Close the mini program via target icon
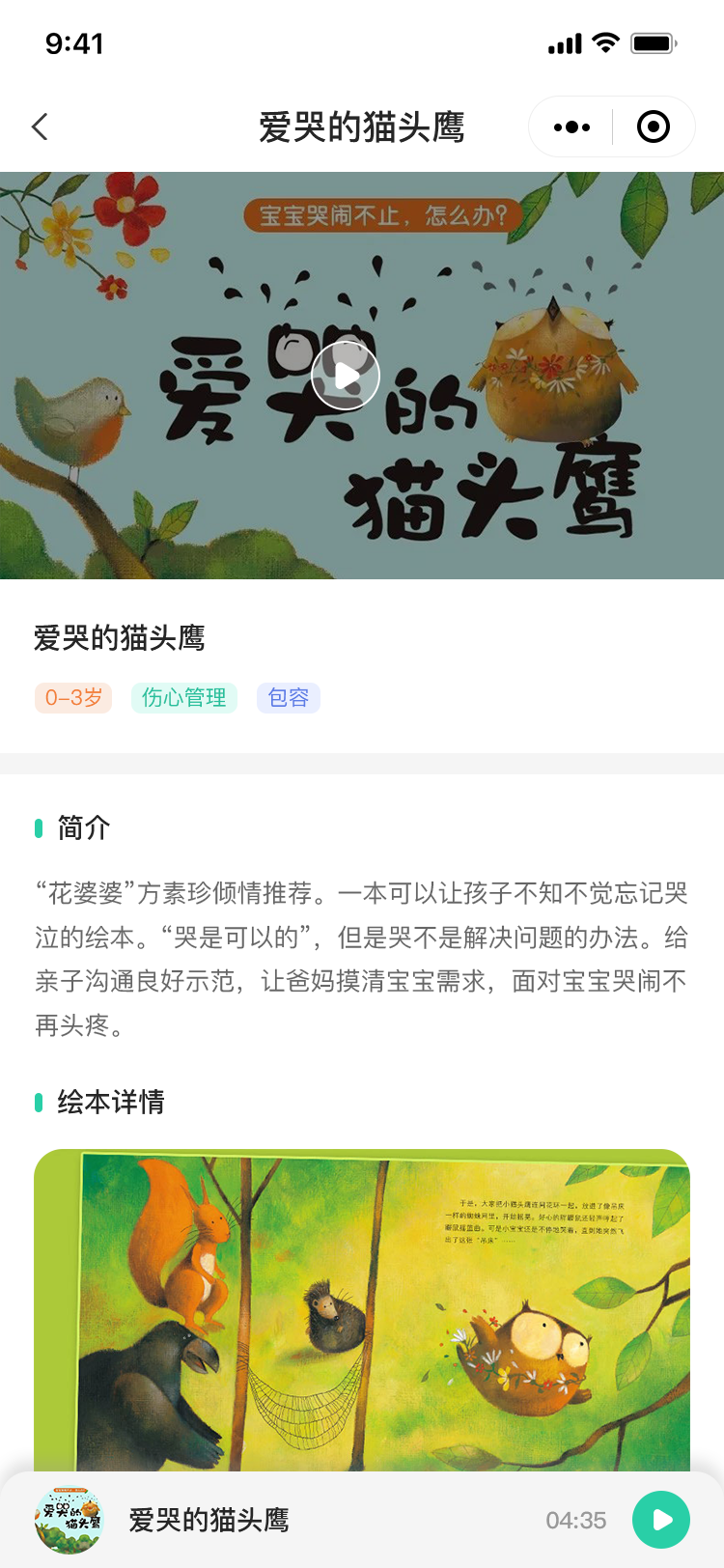Image resolution: width=724 pixels, height=1568 pixels. 654,126
